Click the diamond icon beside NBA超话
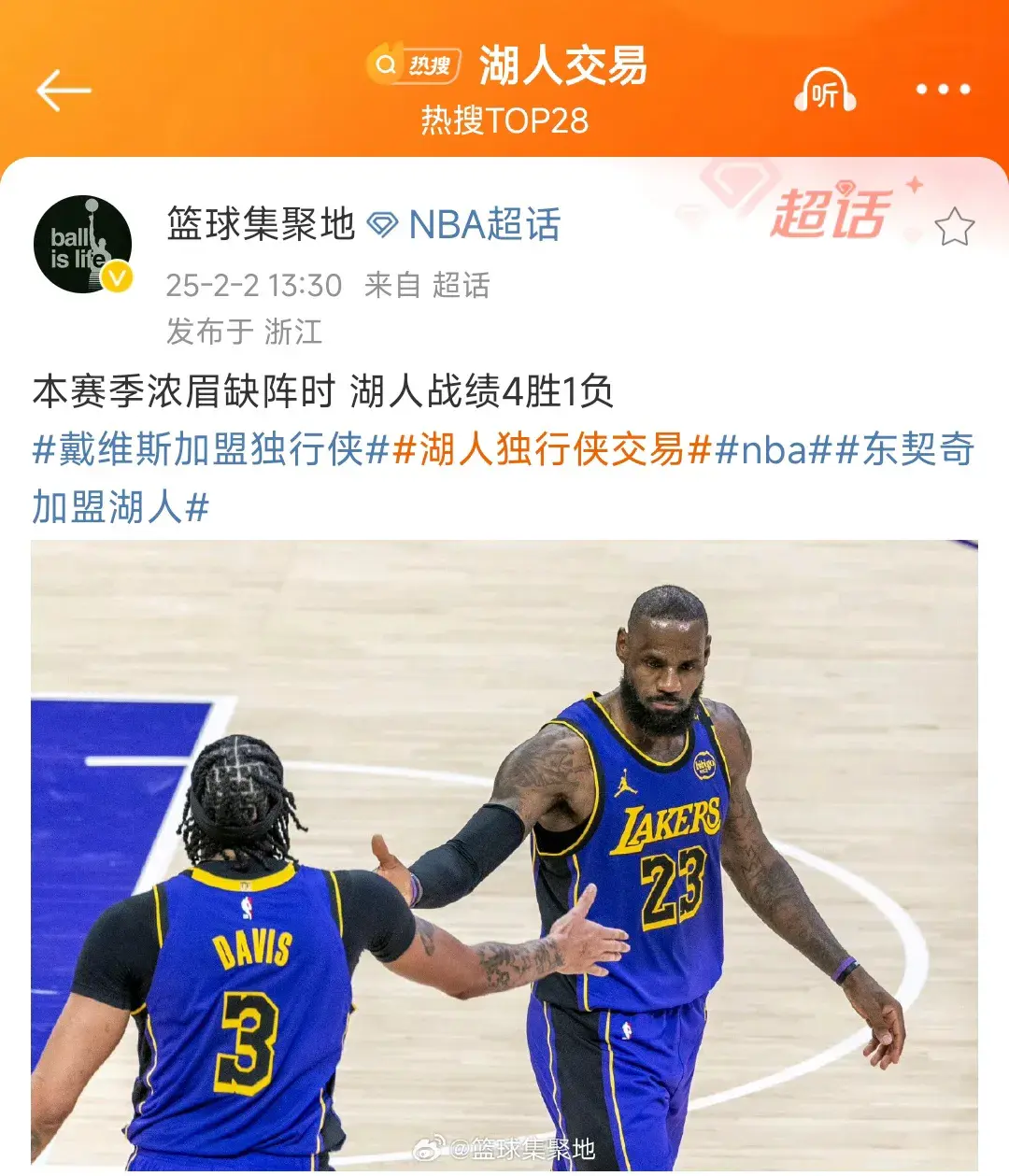 coord(382,224)
